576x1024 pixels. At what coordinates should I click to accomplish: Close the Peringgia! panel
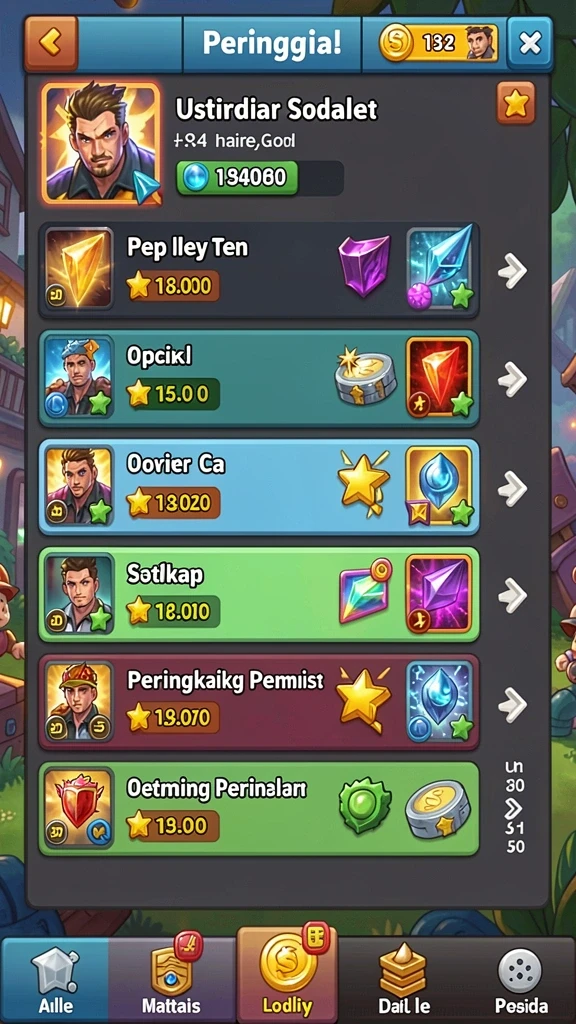pos(530,44)
